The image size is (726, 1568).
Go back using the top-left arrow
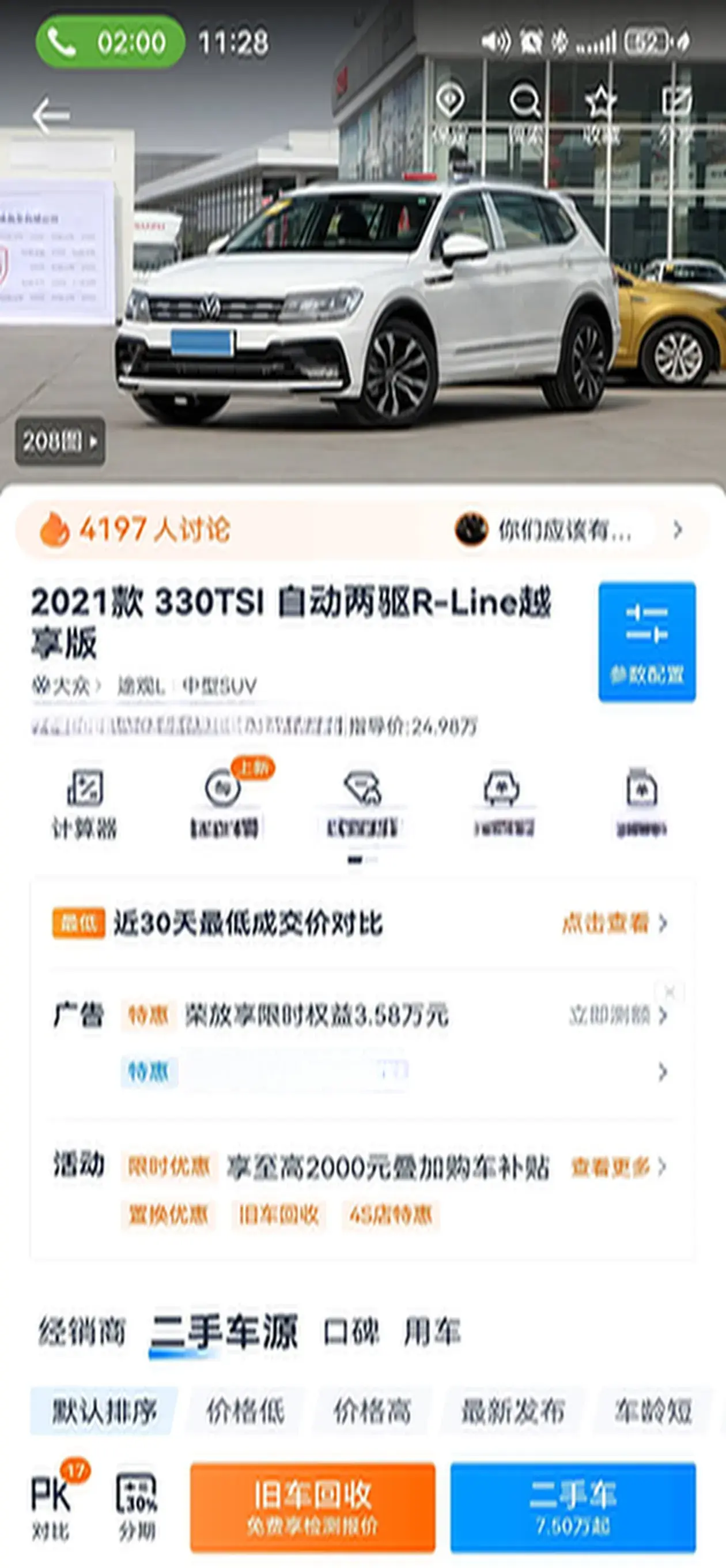pyautogui.click(x=51, y=115)
